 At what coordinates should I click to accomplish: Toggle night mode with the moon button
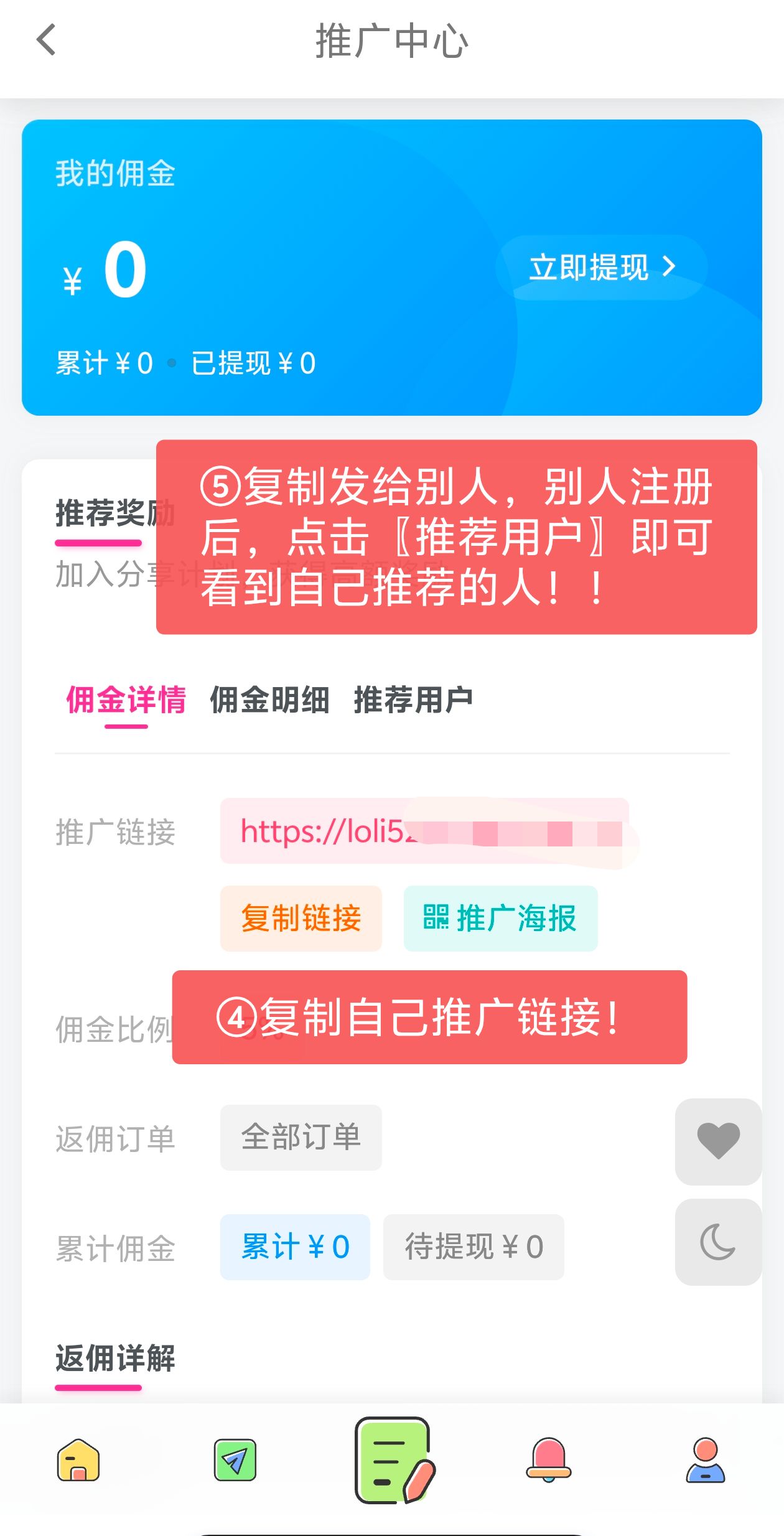[718, 1242]
